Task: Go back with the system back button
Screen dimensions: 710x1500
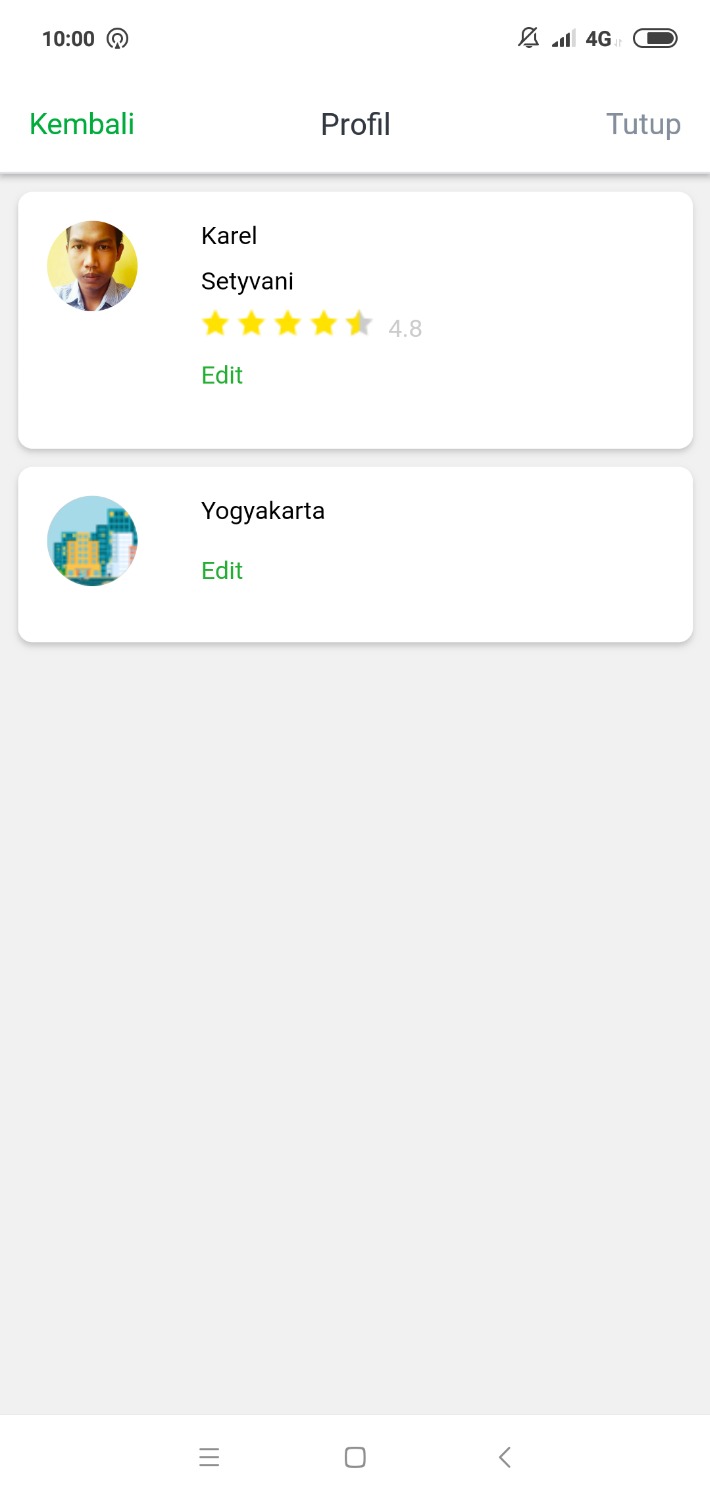Action: [x=505, y=1457]
